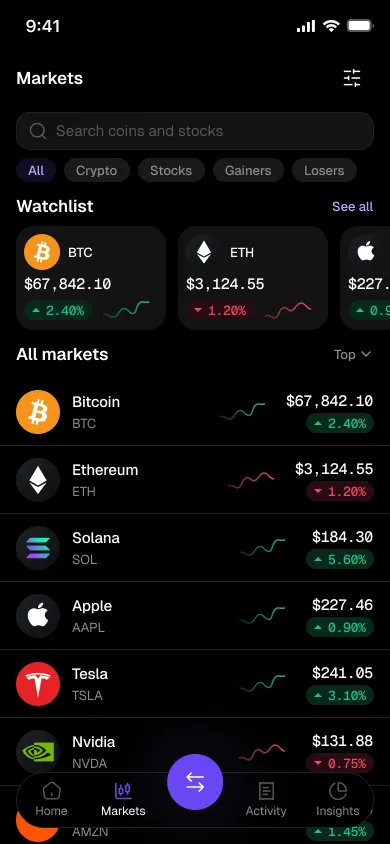Open the filter settings icon
This screenshot has width=390, height=844.
[352, 78]
